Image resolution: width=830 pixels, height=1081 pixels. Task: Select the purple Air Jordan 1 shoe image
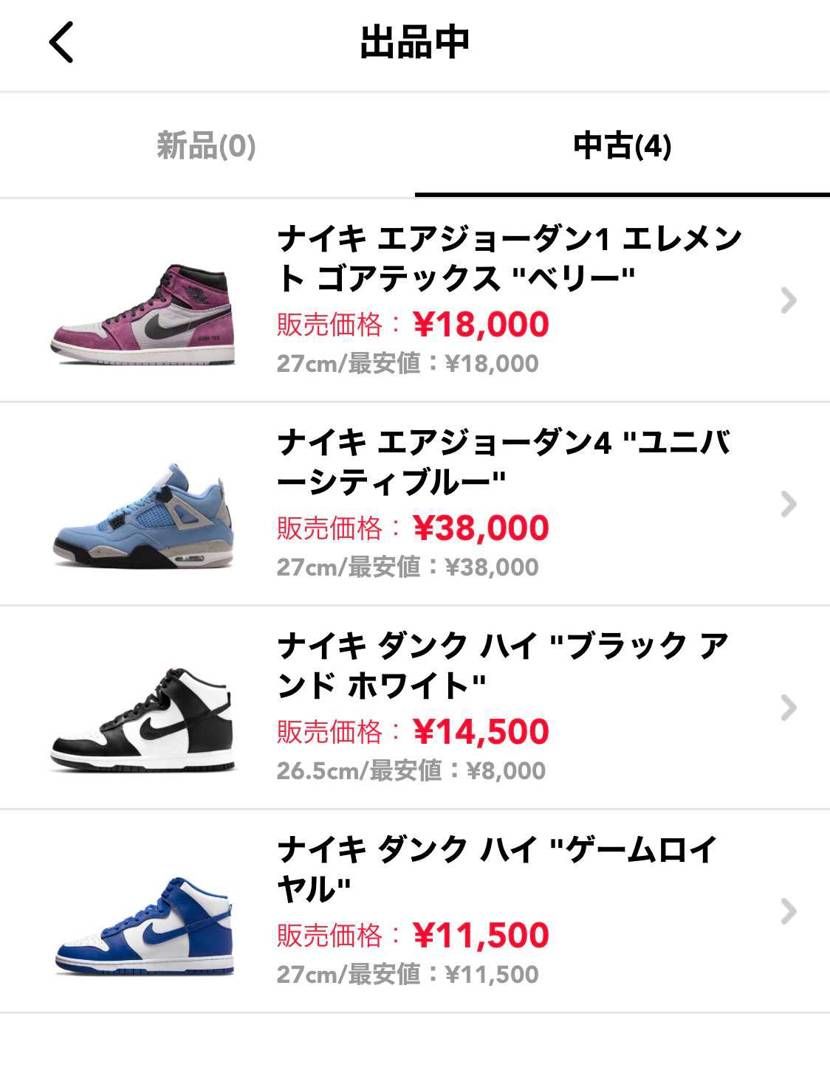pyautogui.click(x=140, y=302)
